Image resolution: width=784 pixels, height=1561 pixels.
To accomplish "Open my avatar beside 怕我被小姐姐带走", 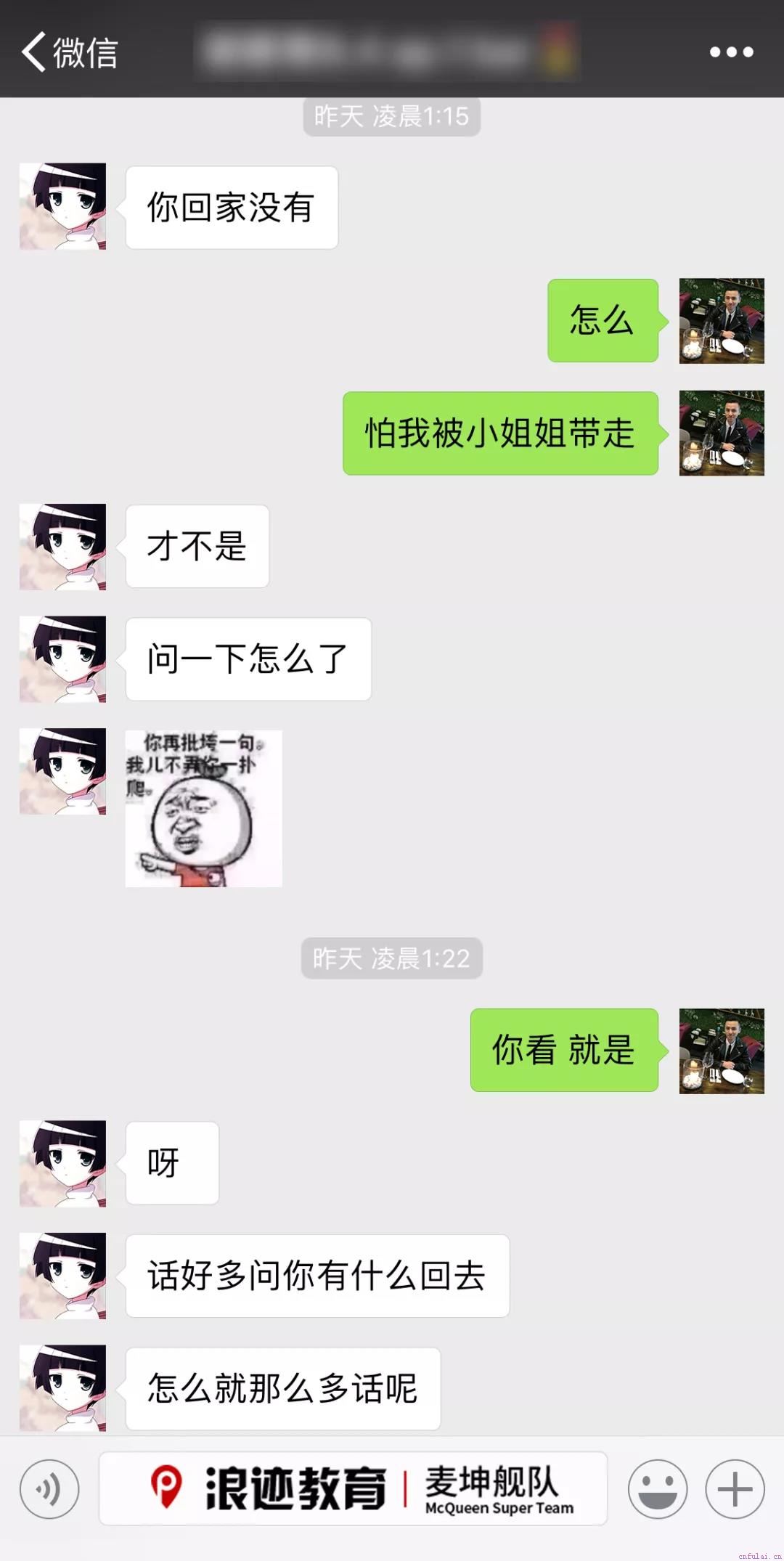I will coord(722,433).
